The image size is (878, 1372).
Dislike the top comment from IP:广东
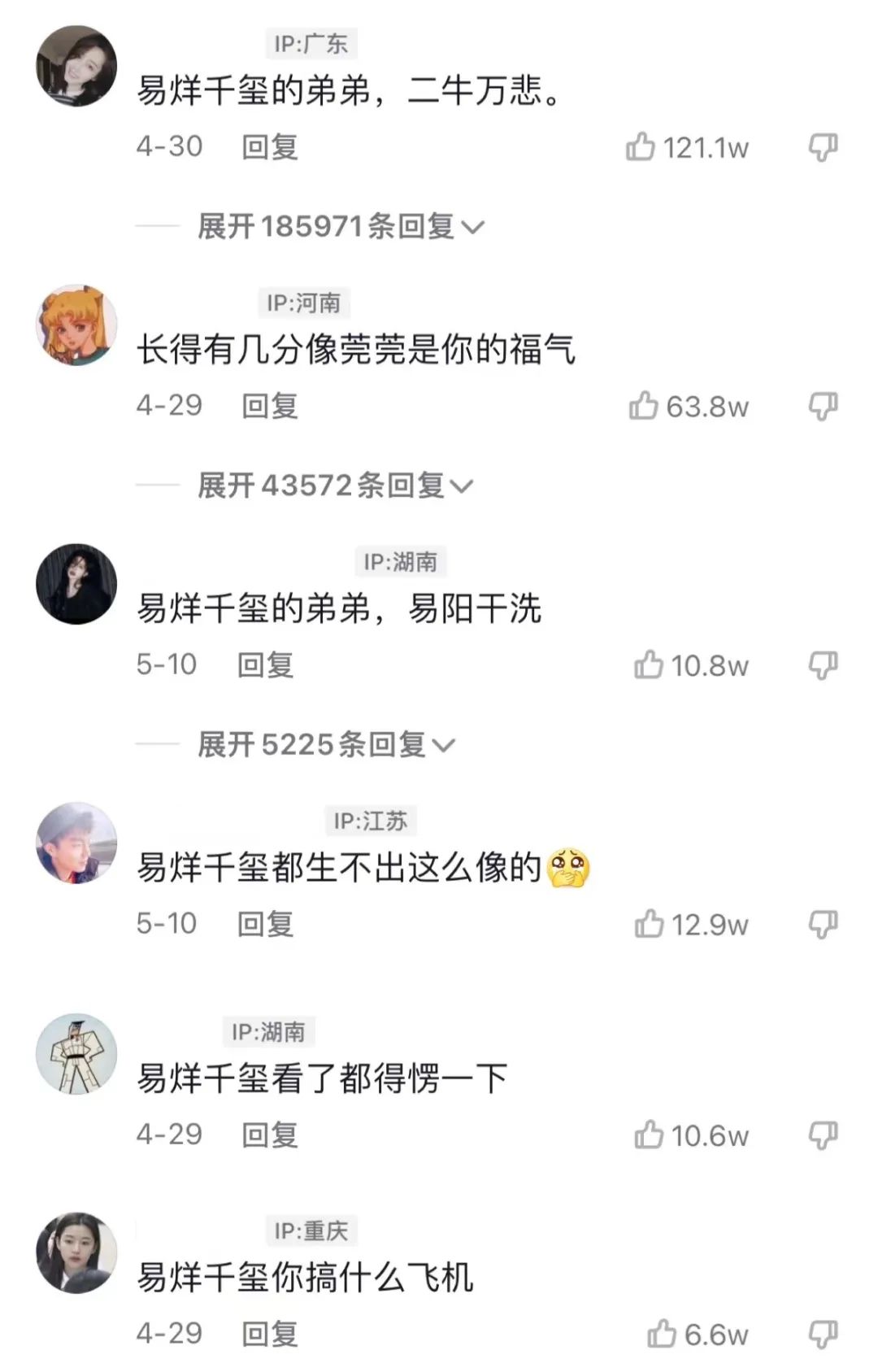coord(824,146)
